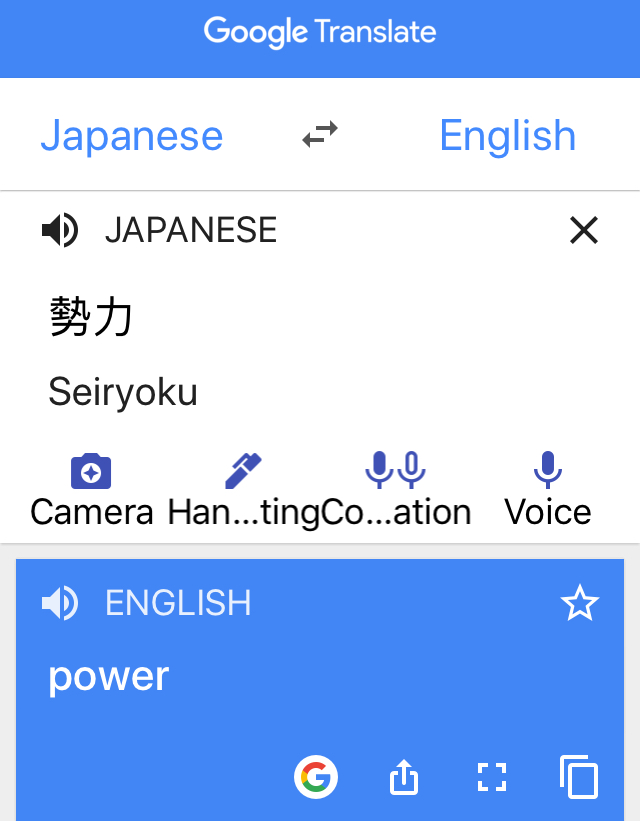Play Japanese pronunciation audio
The image size is (640, 821).
coord(60,230)
